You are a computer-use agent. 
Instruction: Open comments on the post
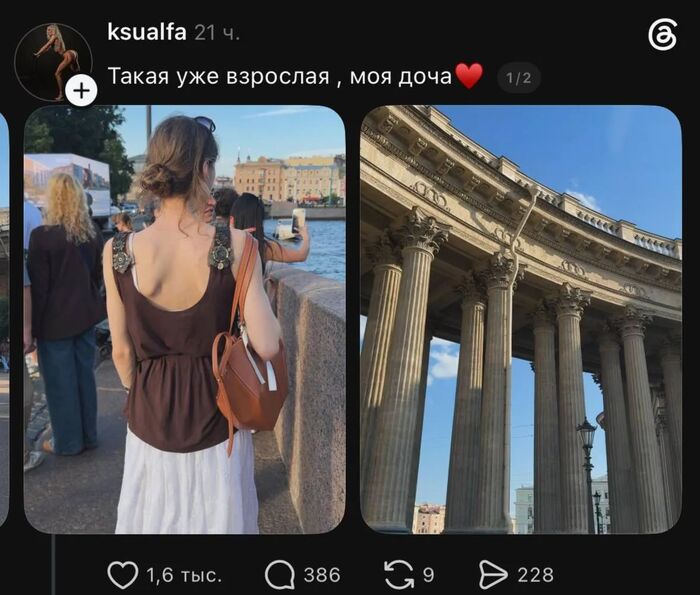(280, 575)
